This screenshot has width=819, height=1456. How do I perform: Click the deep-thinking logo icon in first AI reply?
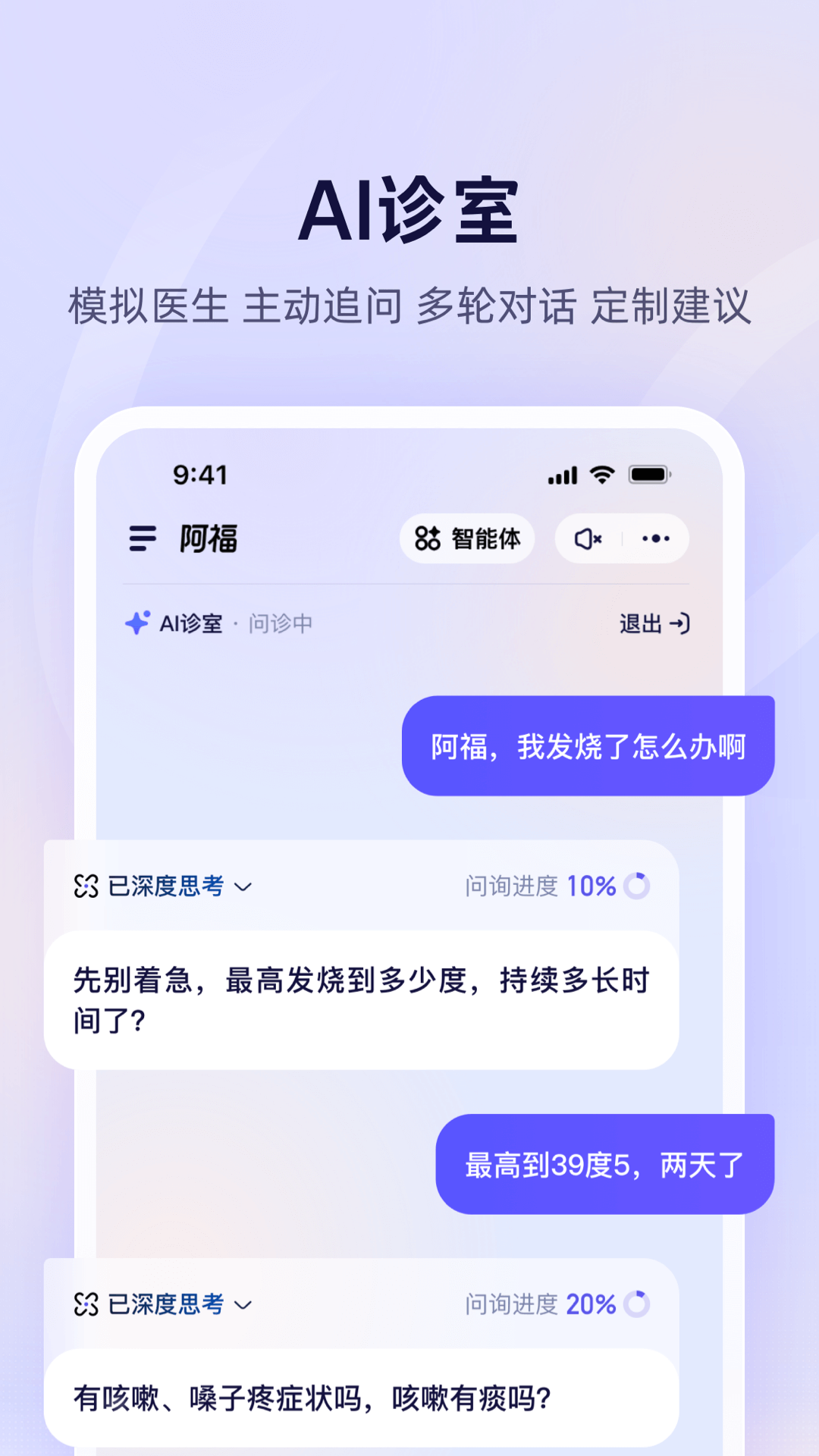(86, 884)
